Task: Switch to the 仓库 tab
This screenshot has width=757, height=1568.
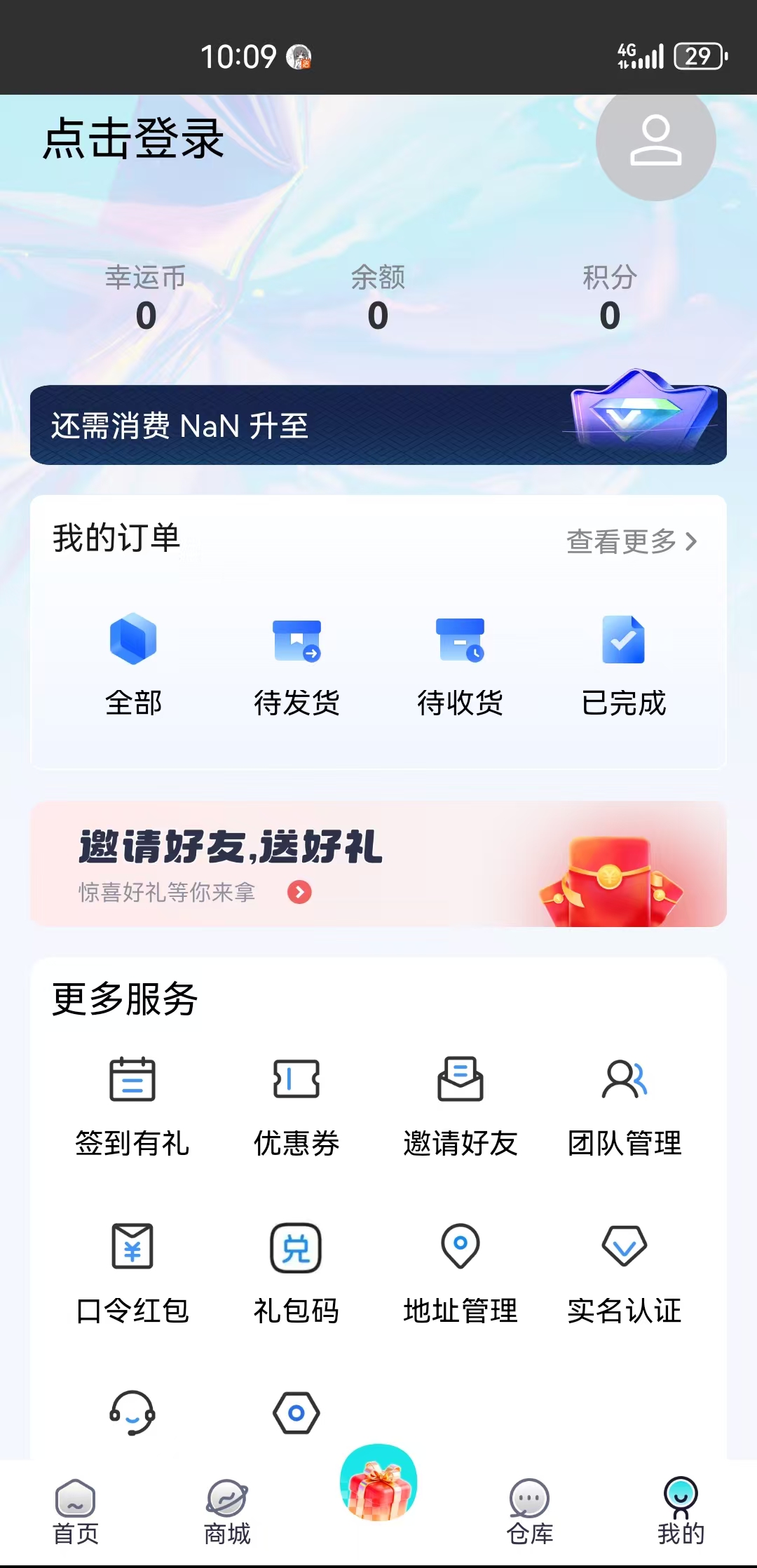Action: tap(530, 1508)
